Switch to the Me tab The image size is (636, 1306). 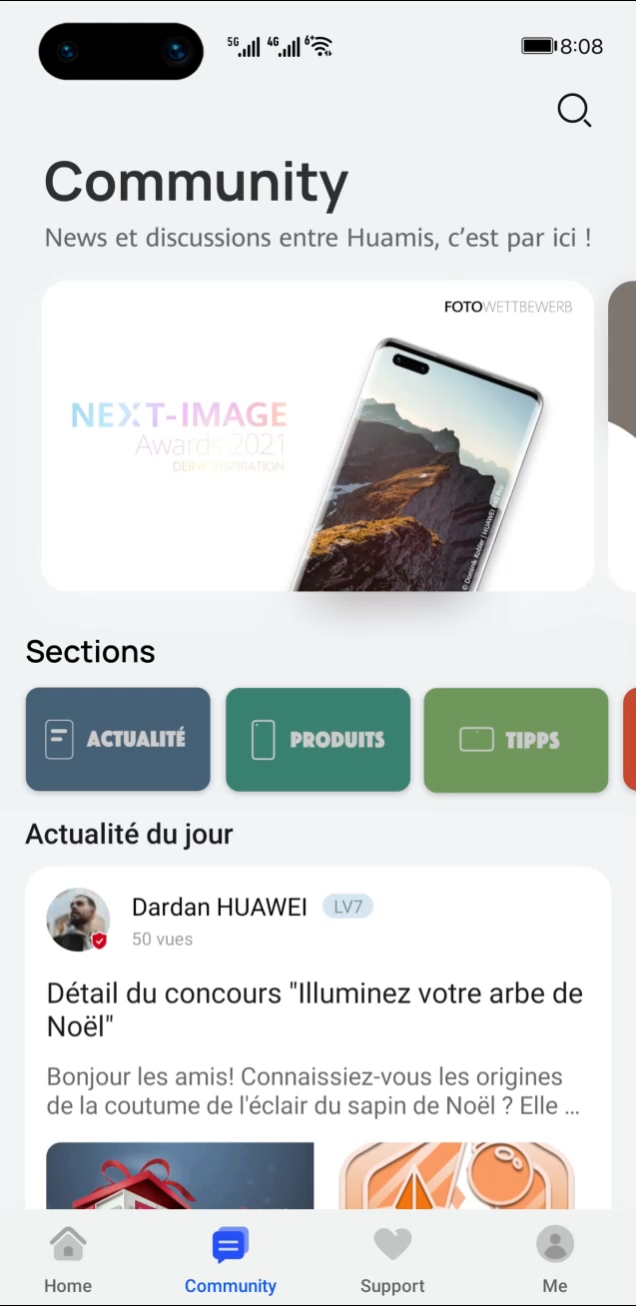(555, 1261)
